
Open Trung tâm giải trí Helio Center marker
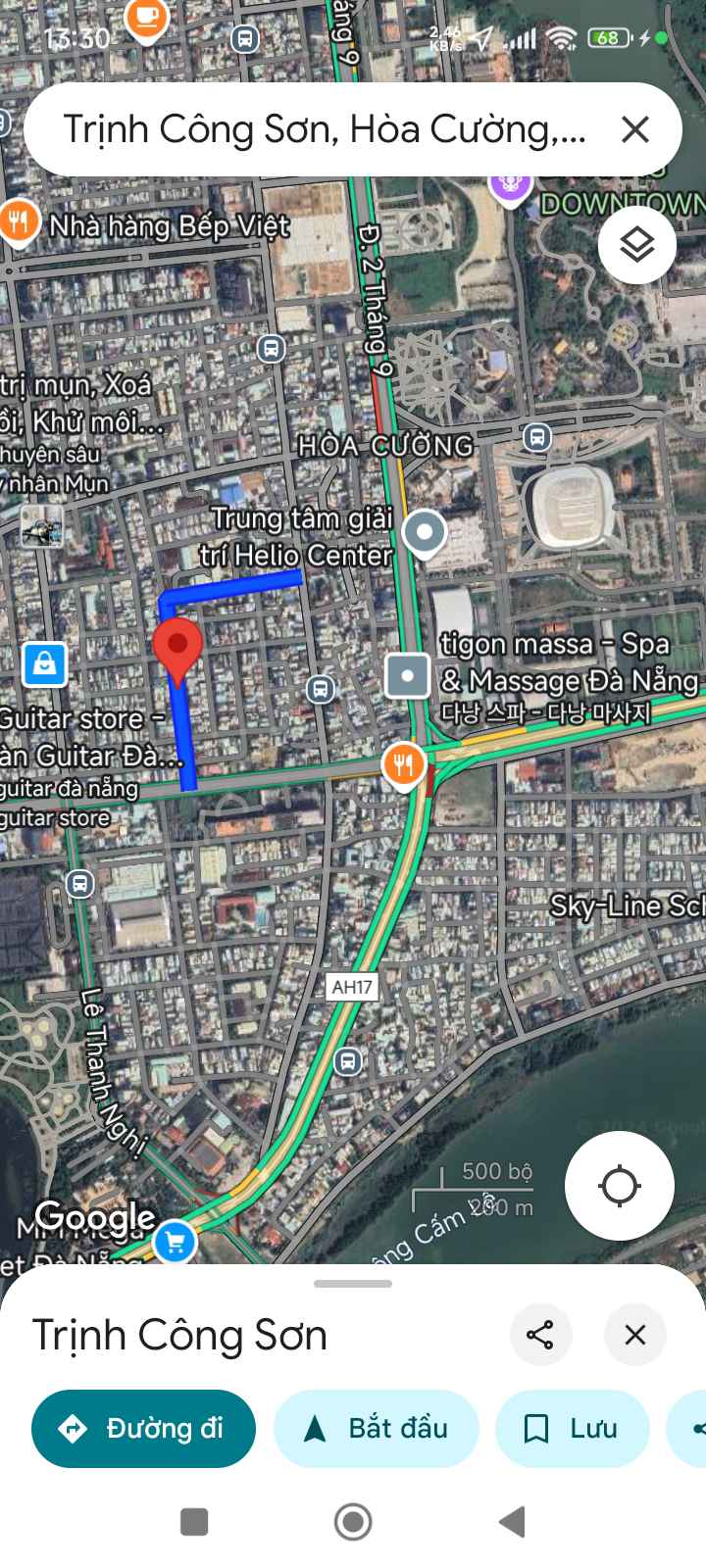click(x=425, y=533)
